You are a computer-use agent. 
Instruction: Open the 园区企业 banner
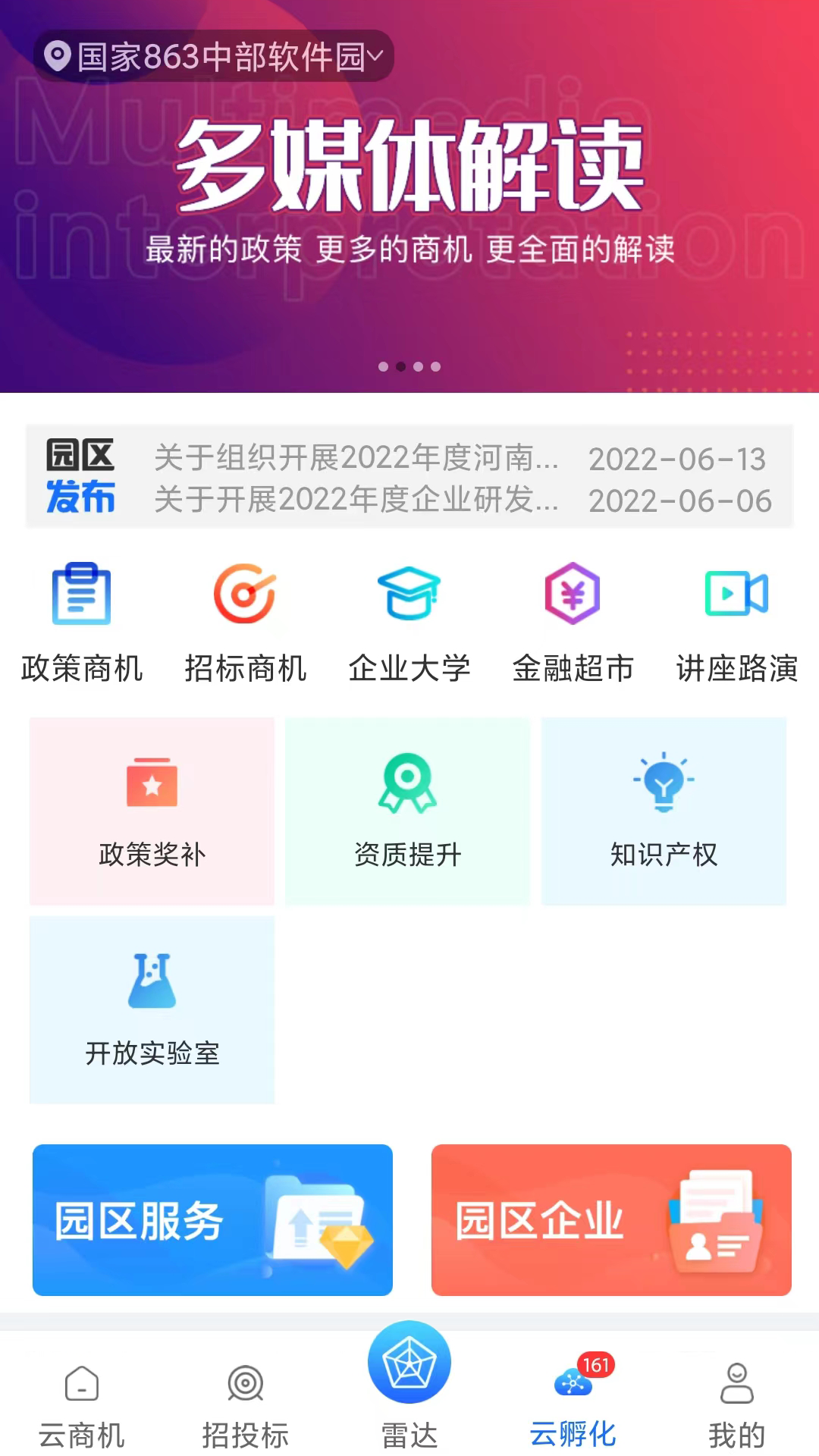(611, 1219)
